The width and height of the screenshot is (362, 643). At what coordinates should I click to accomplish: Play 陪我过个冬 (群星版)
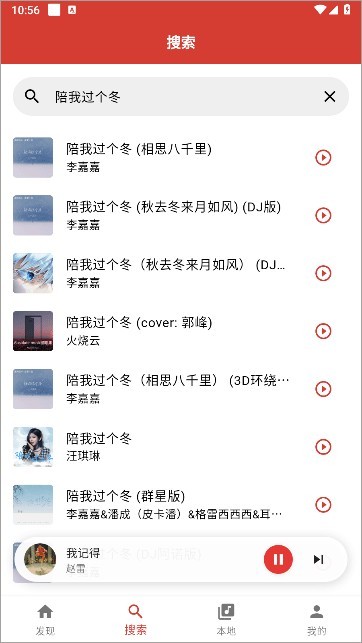(323, 504)
